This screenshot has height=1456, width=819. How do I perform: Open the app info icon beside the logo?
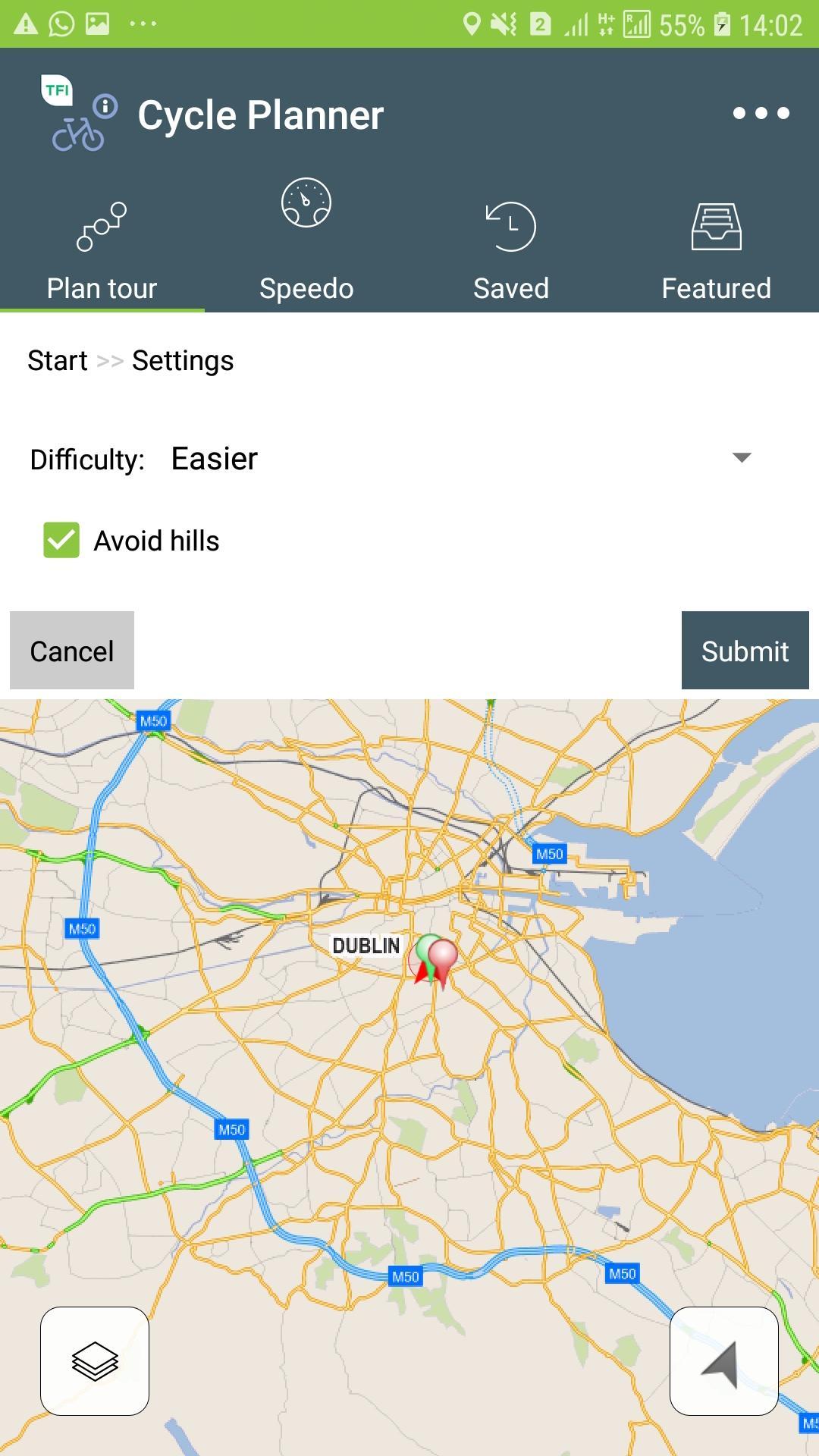[104, 105]
